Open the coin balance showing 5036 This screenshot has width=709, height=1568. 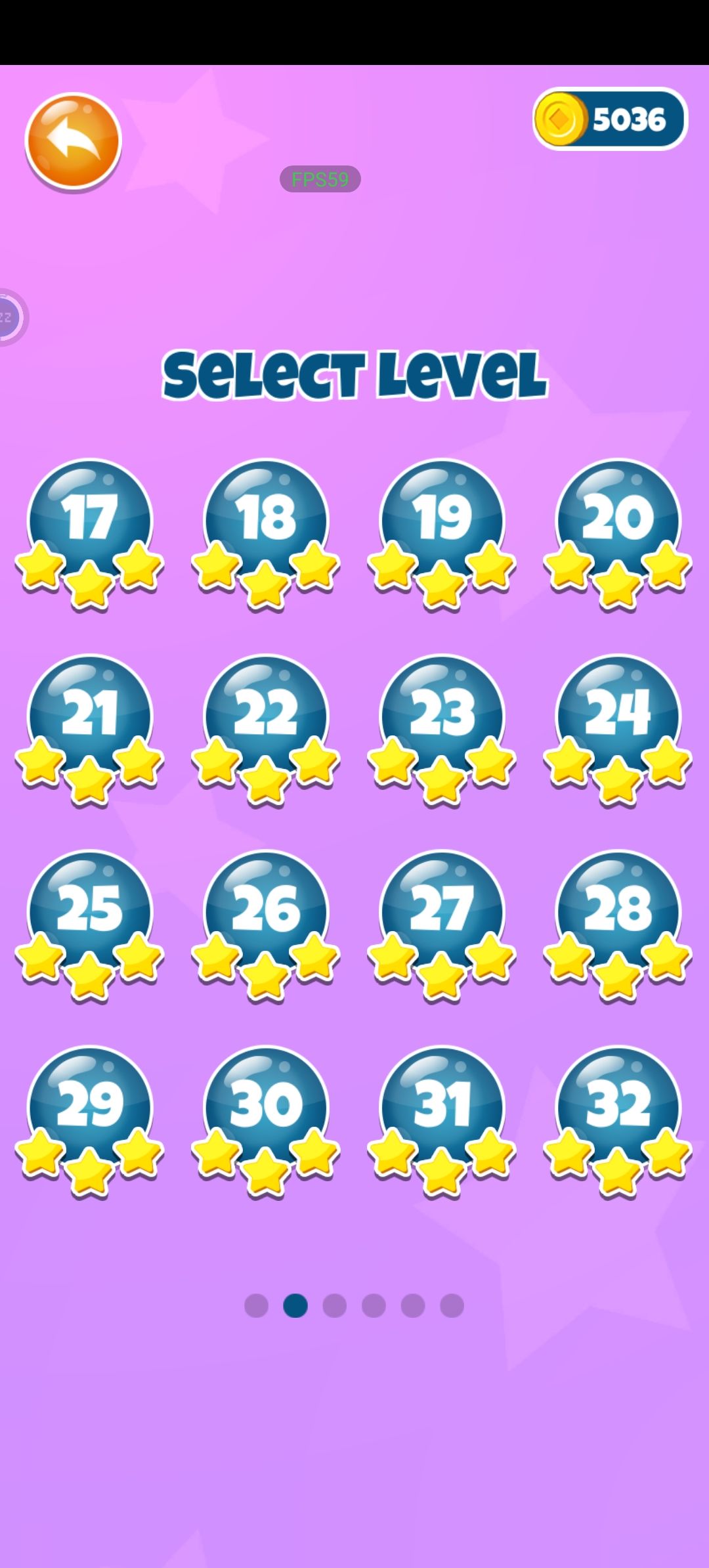610,120
